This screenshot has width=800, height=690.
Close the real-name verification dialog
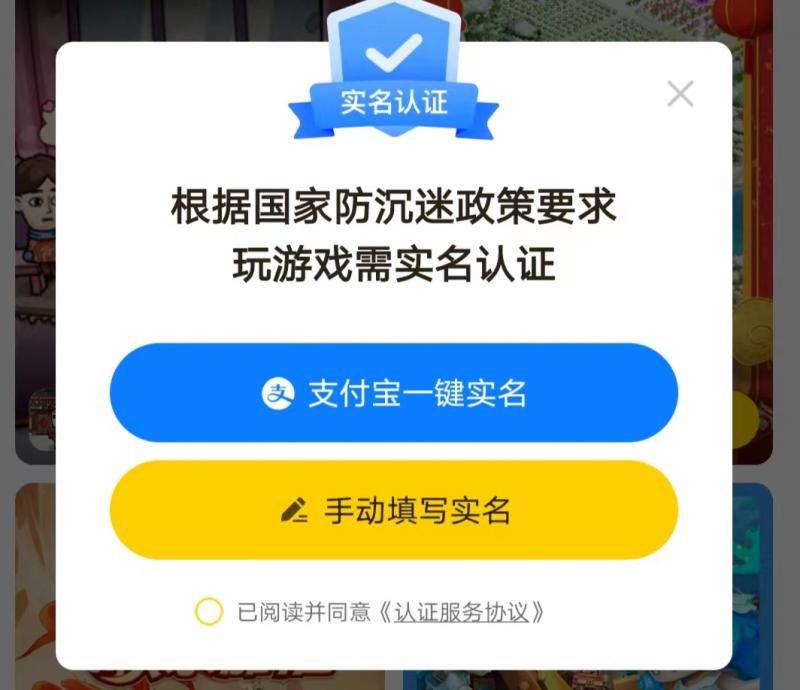tap(680, 95)
